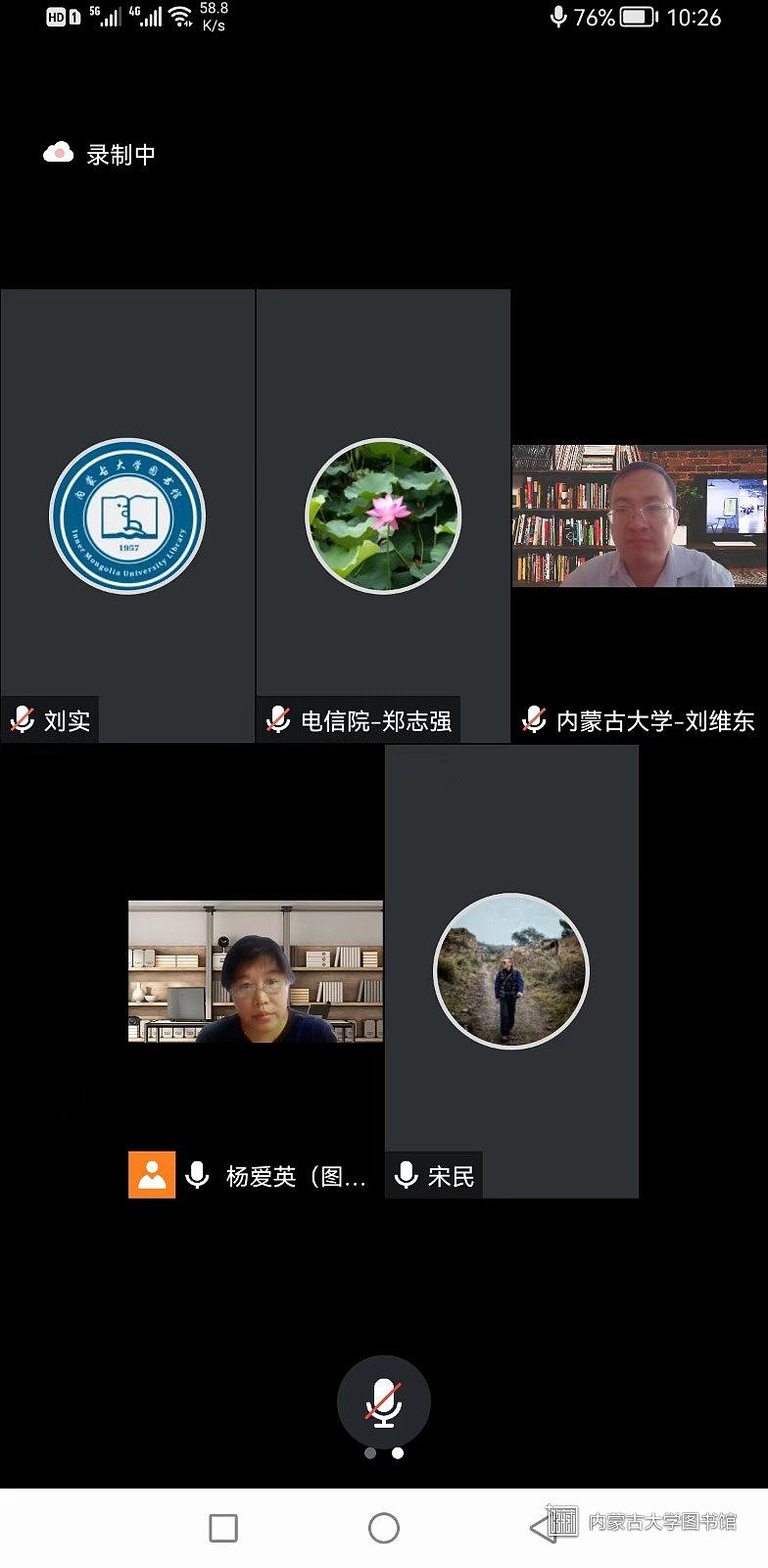Select the 宋民 participant tile
This screenshot has width=768, height=1568.
[x=511, y=971]
